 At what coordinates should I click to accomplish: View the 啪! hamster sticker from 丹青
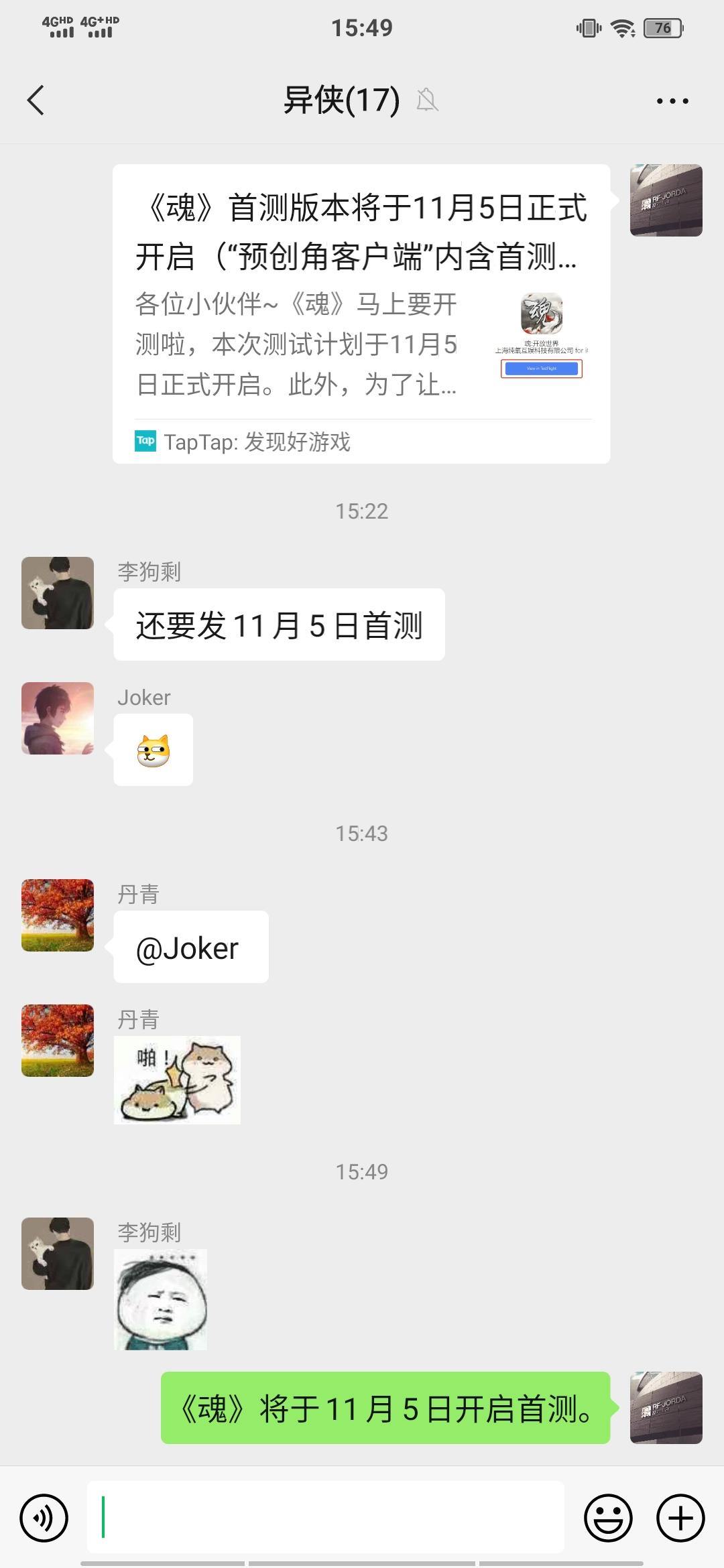tap(177, 1080)
